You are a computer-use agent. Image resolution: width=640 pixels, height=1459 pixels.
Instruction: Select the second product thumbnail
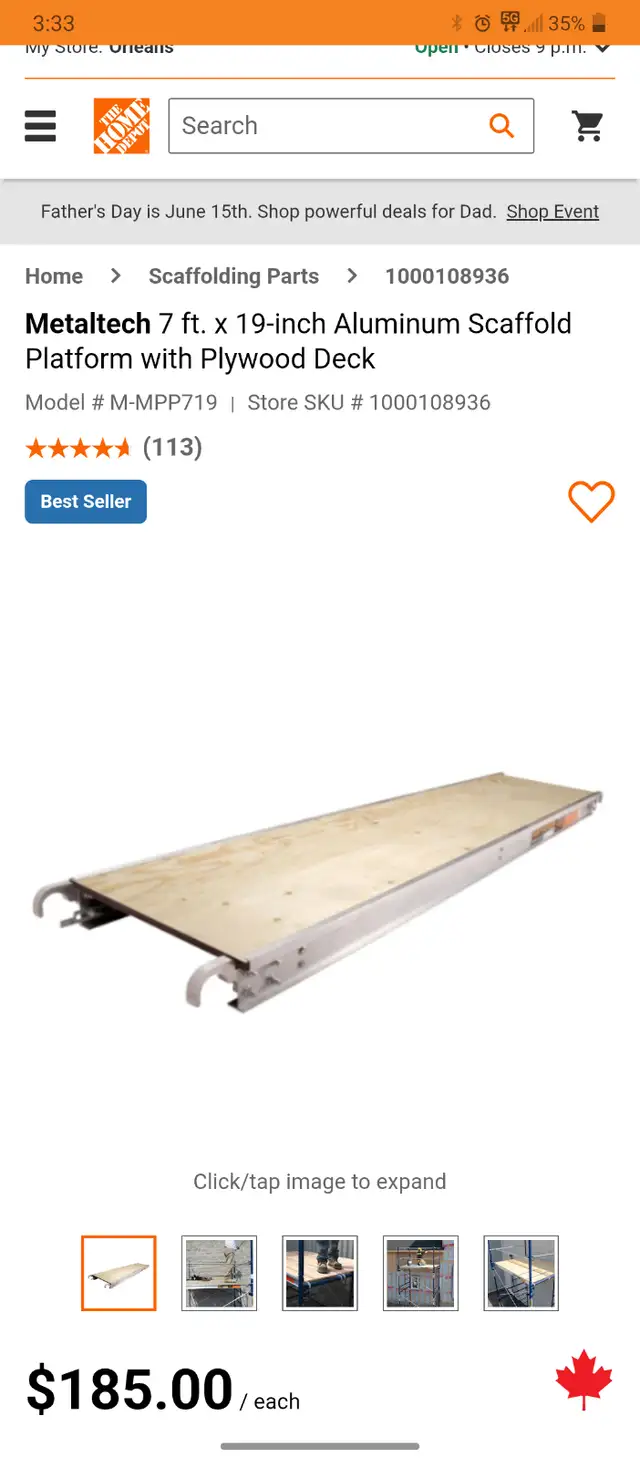coord(219,1273)
